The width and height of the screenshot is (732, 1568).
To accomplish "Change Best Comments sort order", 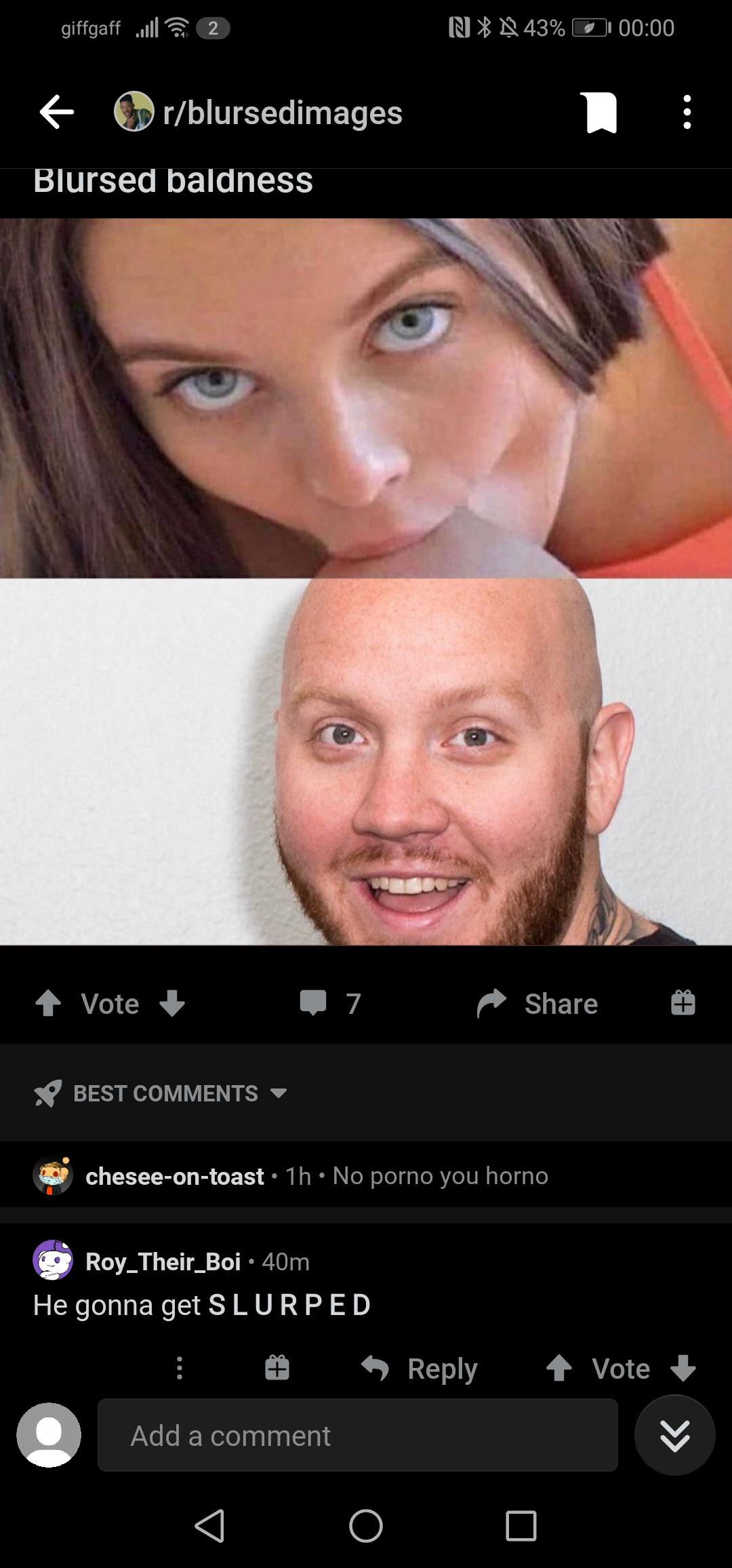I will click(x=161, y=1093).
